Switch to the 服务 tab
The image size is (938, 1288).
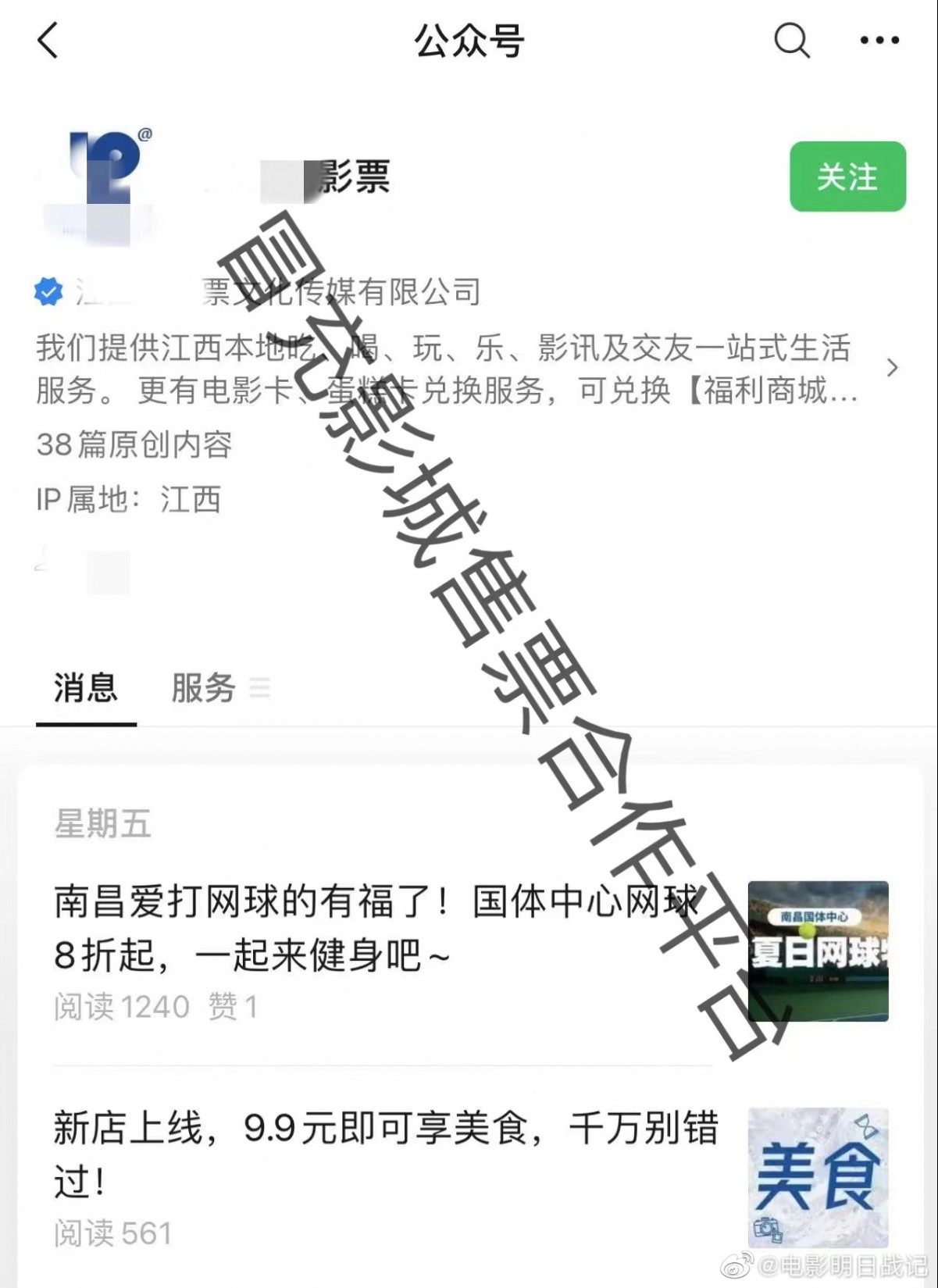[x=205, y=688]
